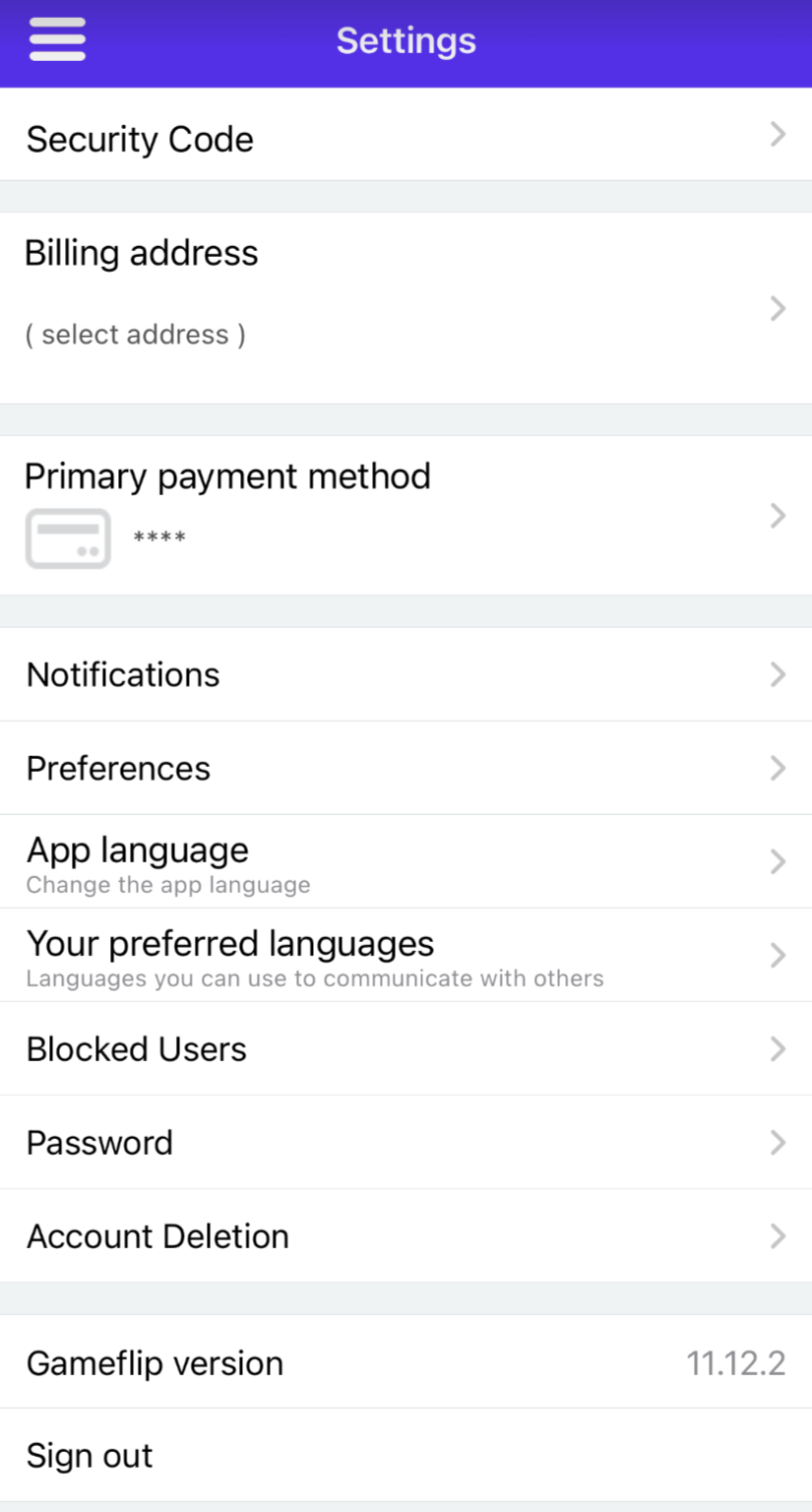View Blocked Users list
Image resolution: width=812 pixels, height=1512 pixels.
[406, 1048]
